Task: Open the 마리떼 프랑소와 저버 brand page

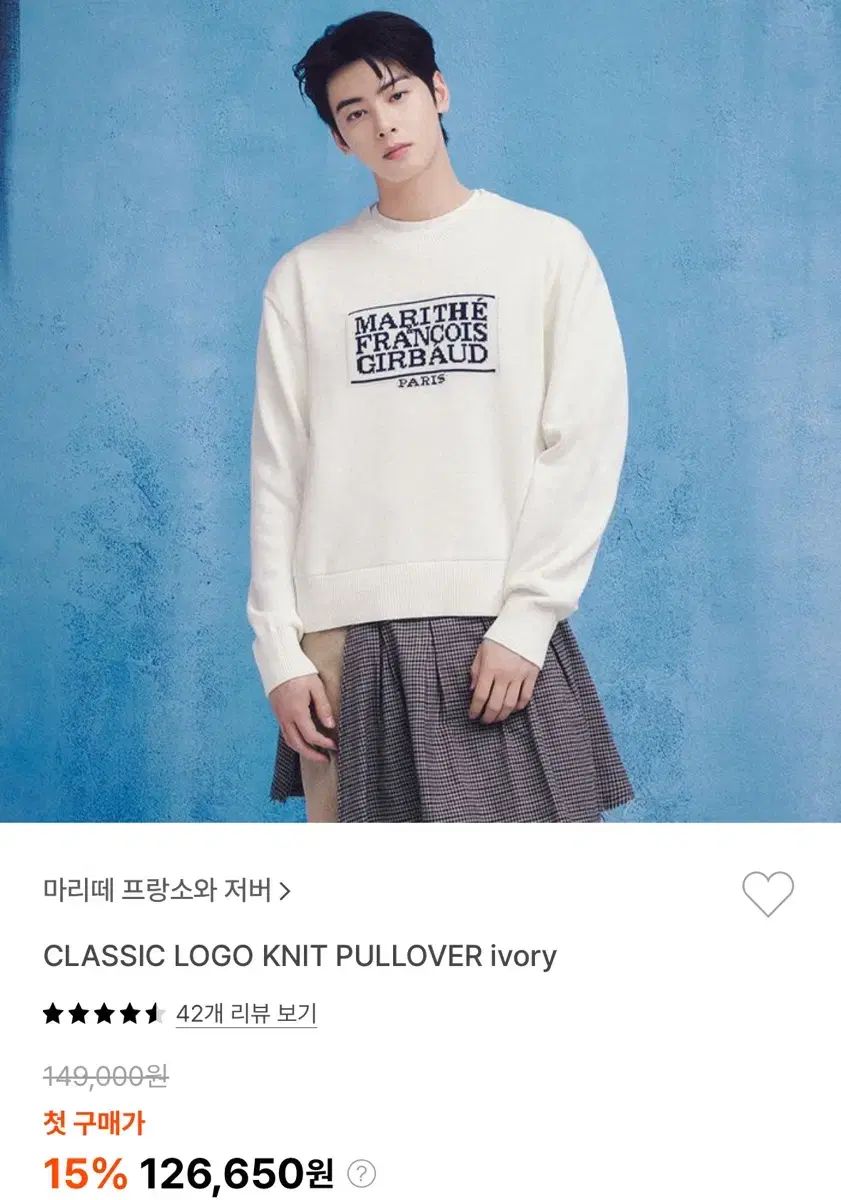Action: point(167,889)
